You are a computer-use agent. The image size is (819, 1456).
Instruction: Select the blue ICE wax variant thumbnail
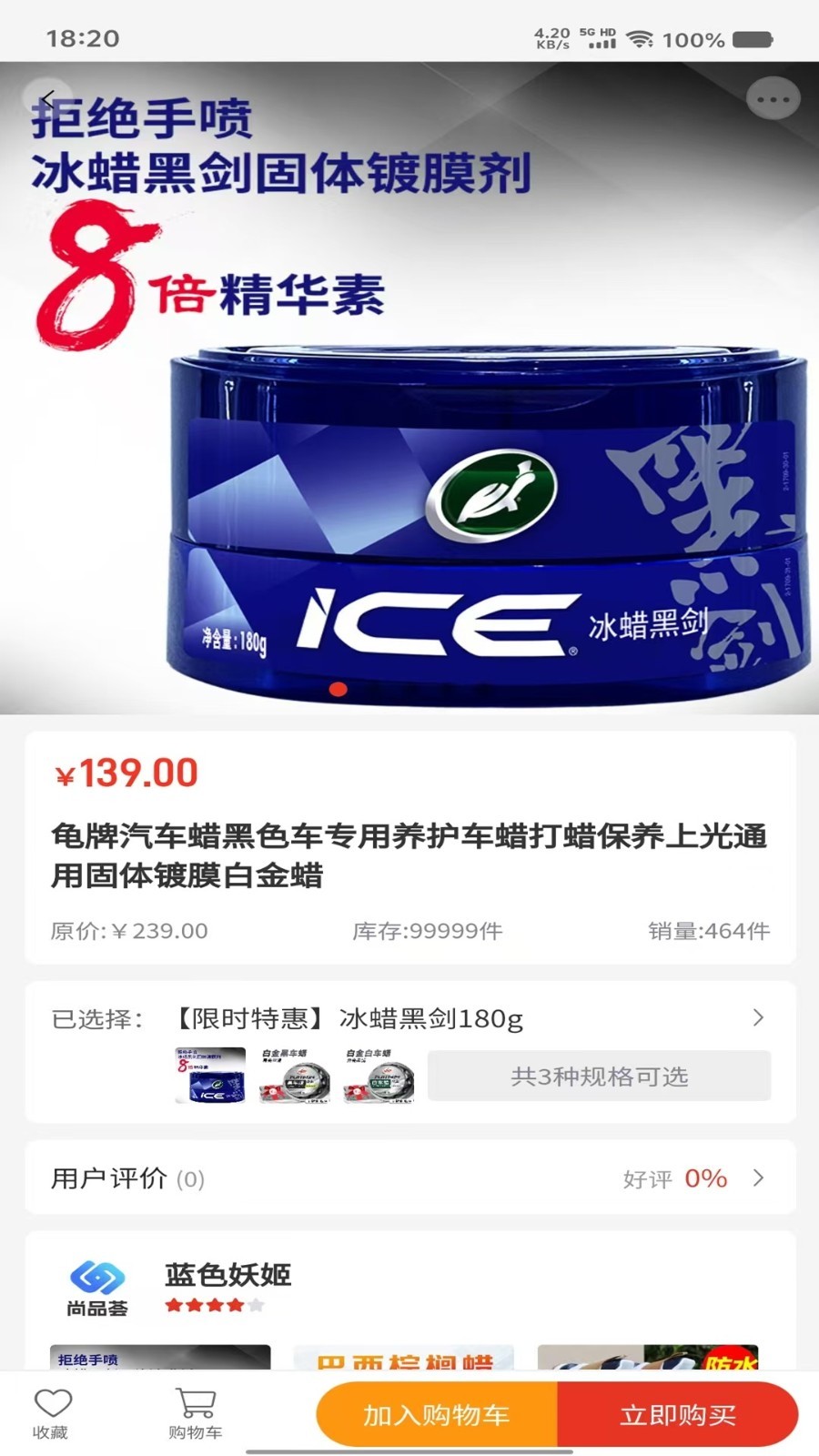[210, 1076]
